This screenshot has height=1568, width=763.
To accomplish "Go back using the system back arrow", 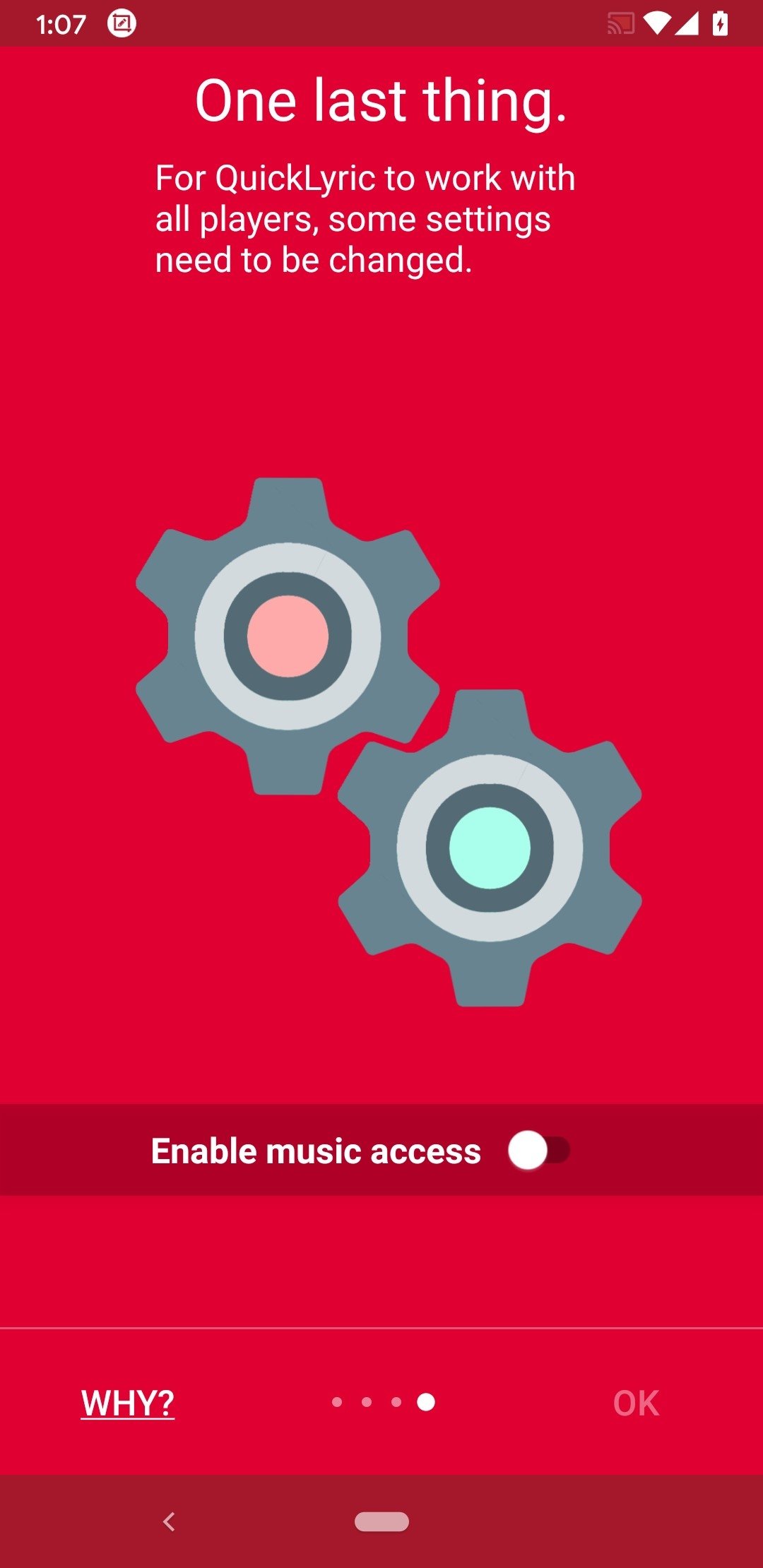I will coord(169,1521).
